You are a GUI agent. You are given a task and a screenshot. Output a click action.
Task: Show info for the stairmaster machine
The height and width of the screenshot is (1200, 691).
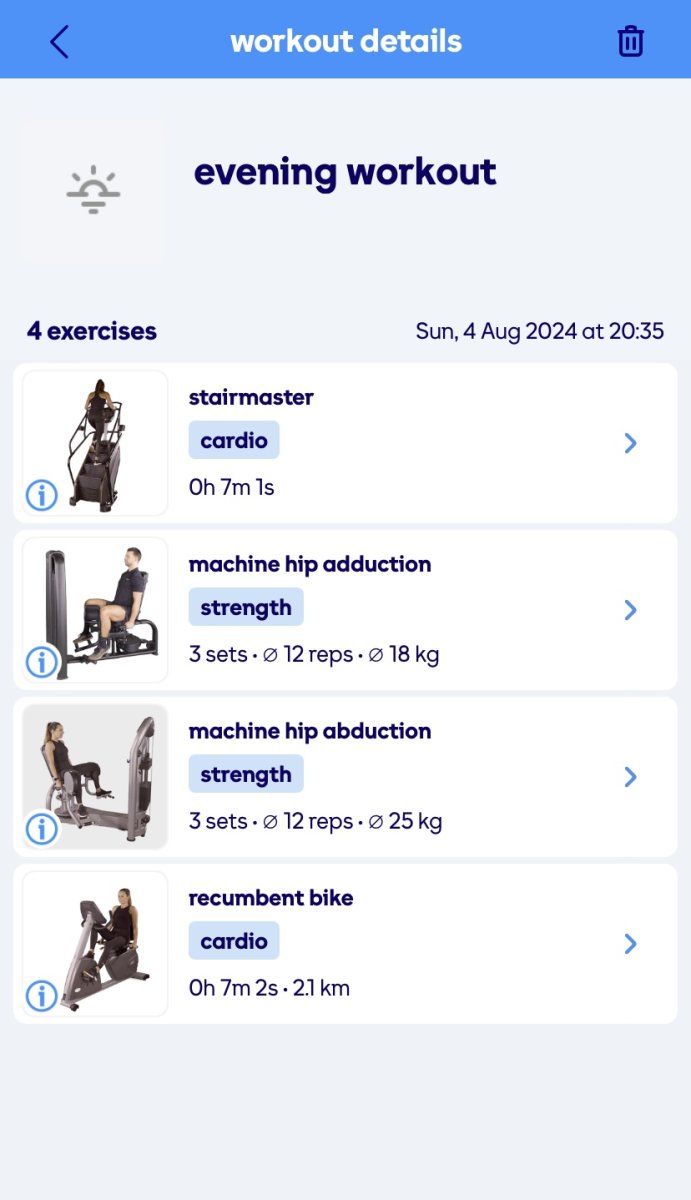coord(41,494)
